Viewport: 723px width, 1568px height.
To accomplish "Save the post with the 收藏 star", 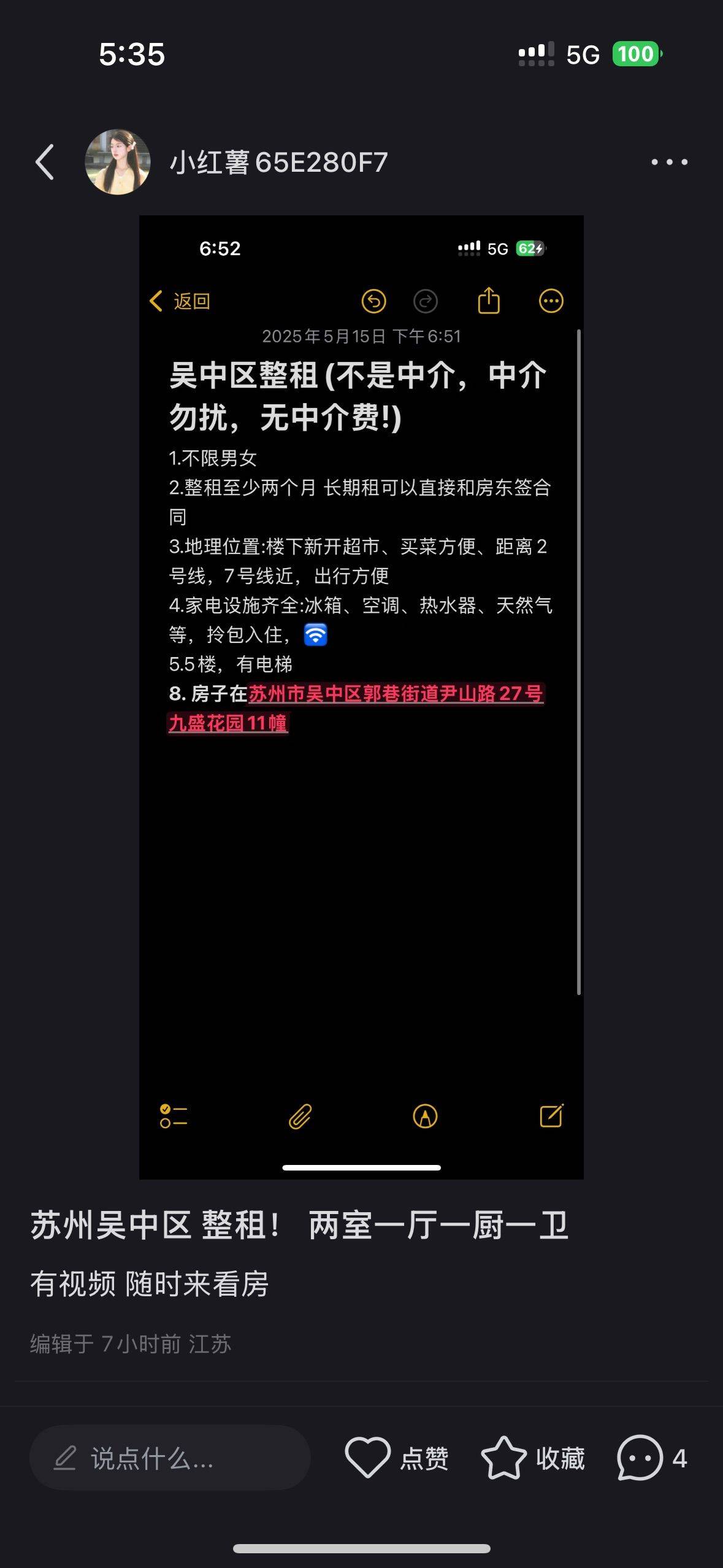I will pos(504,1458).
